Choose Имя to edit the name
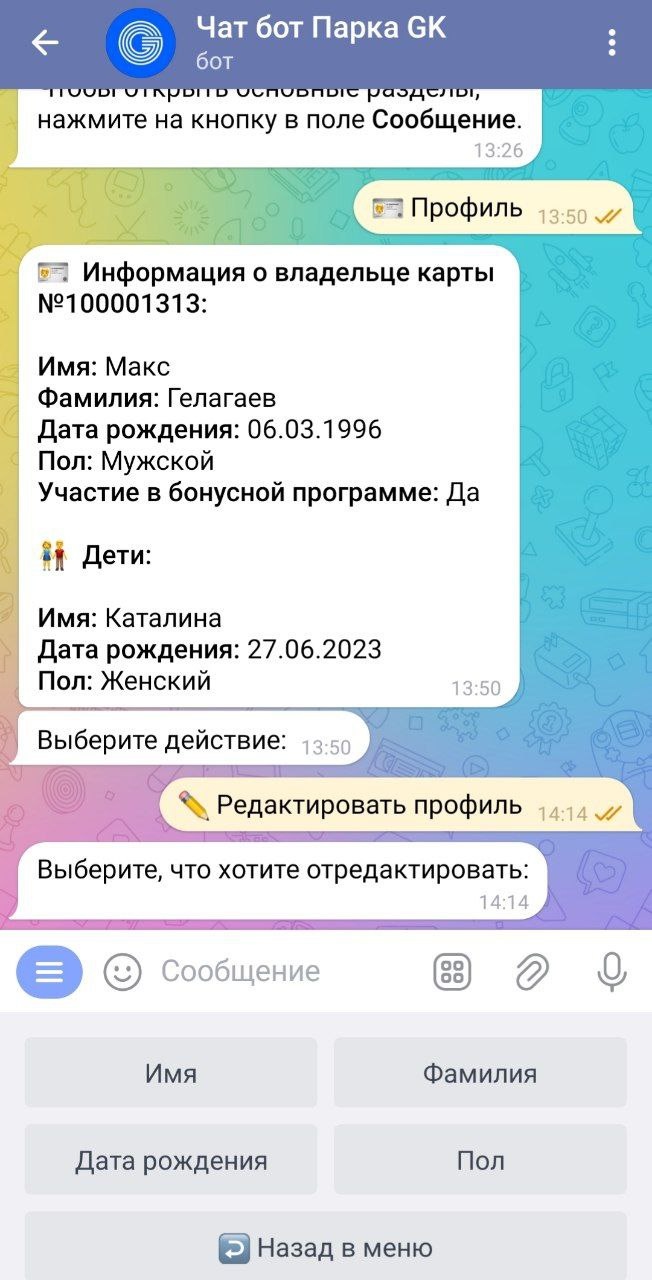652x1280 pixels. (171, 1073)
